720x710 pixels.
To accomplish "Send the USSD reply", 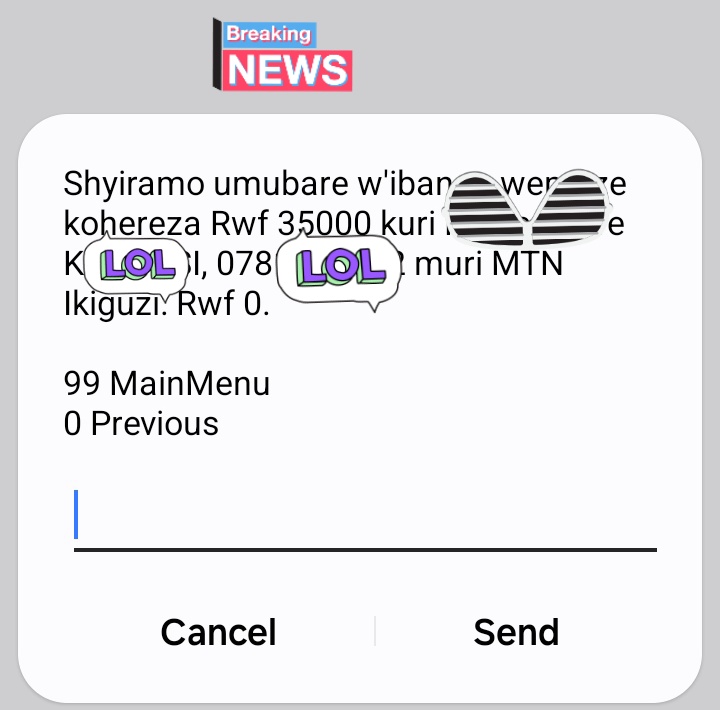I will pos(516,632).
